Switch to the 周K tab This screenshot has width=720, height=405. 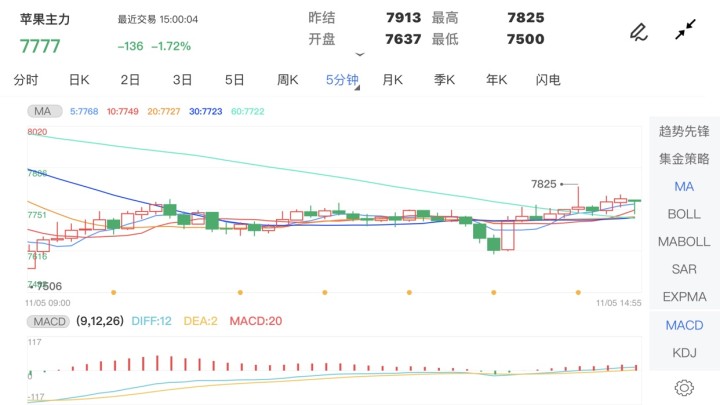pos(288,80)
